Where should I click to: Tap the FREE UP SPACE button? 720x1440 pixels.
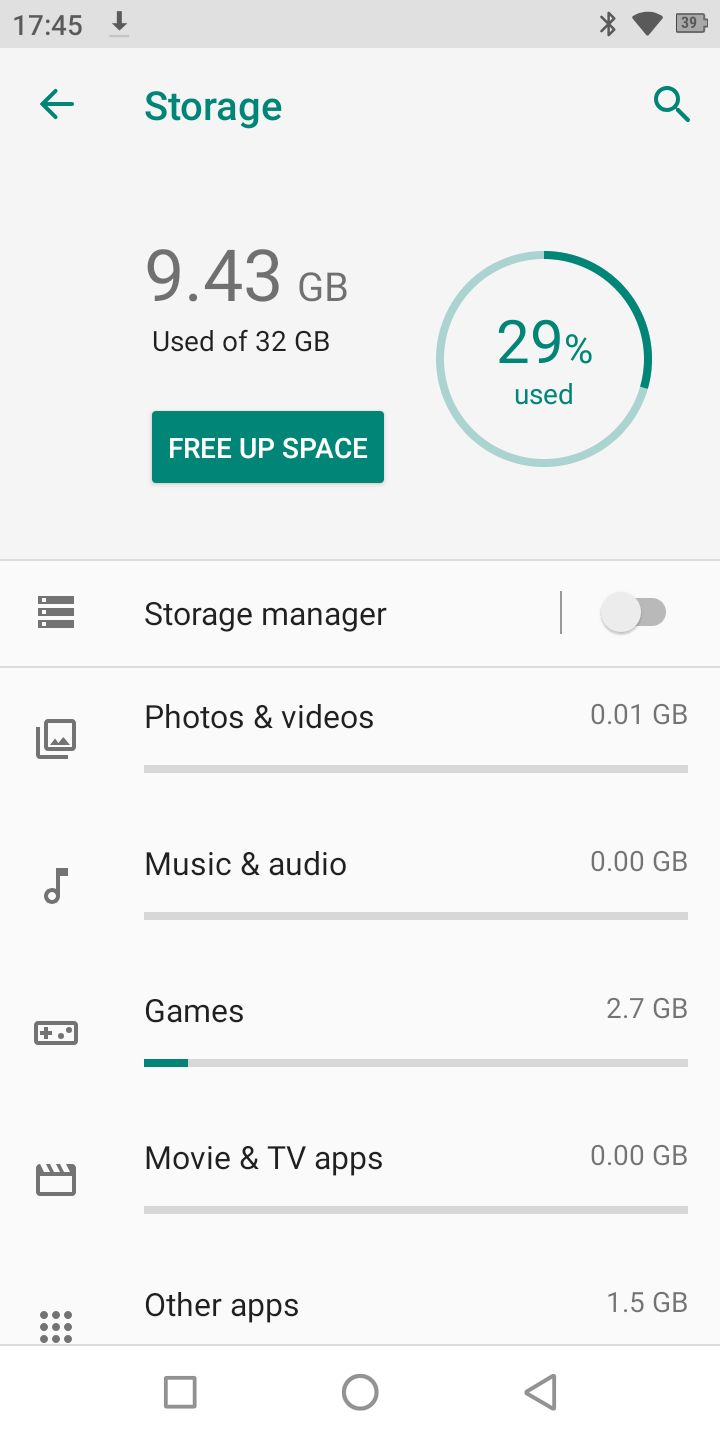click(268, 447)
